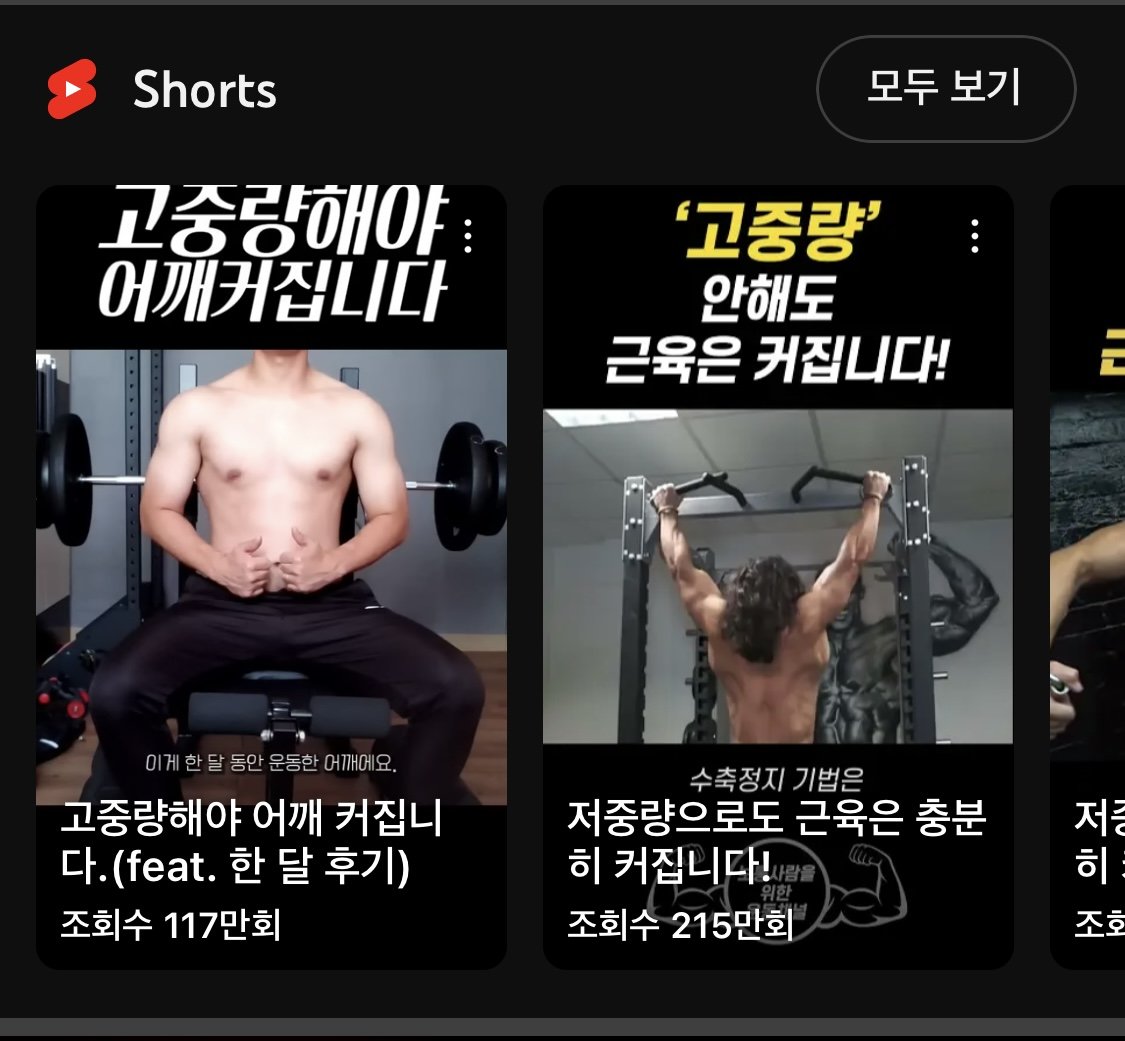Open more options on 고중량해야 어깨 커집니다 short
This screenshot has width=1125, height=1041.
point(468,236)
